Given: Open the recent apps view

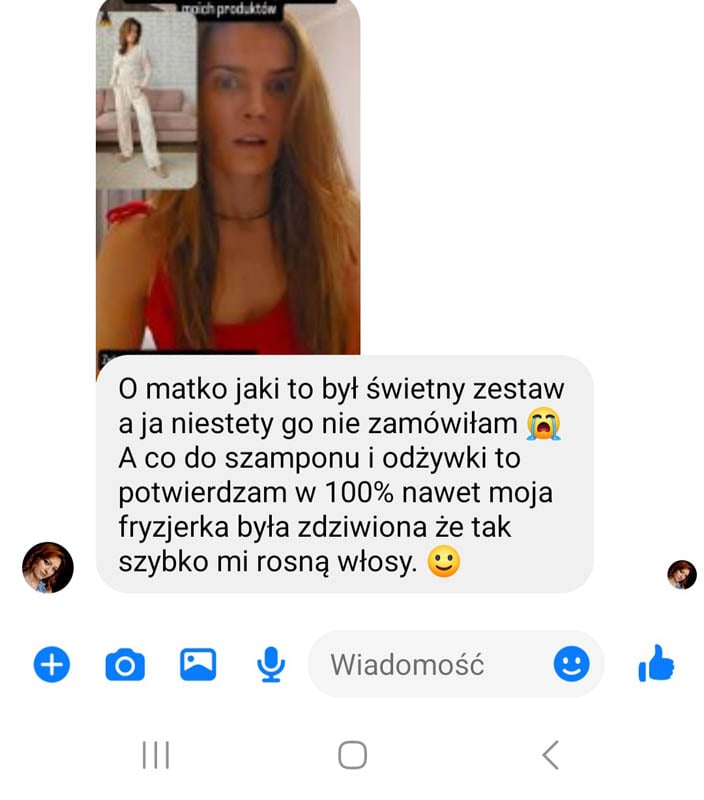Looking at the screenshot, I should [155, 755].
